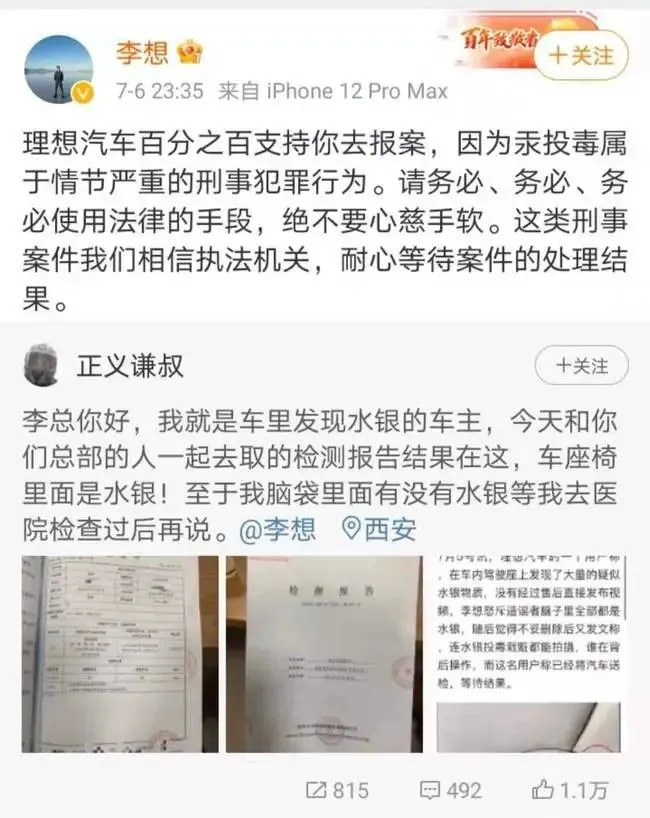The height and width of the screenshot is (818, 650).
Task: Follow 李想 with the +关注 button
Action: 580,55
